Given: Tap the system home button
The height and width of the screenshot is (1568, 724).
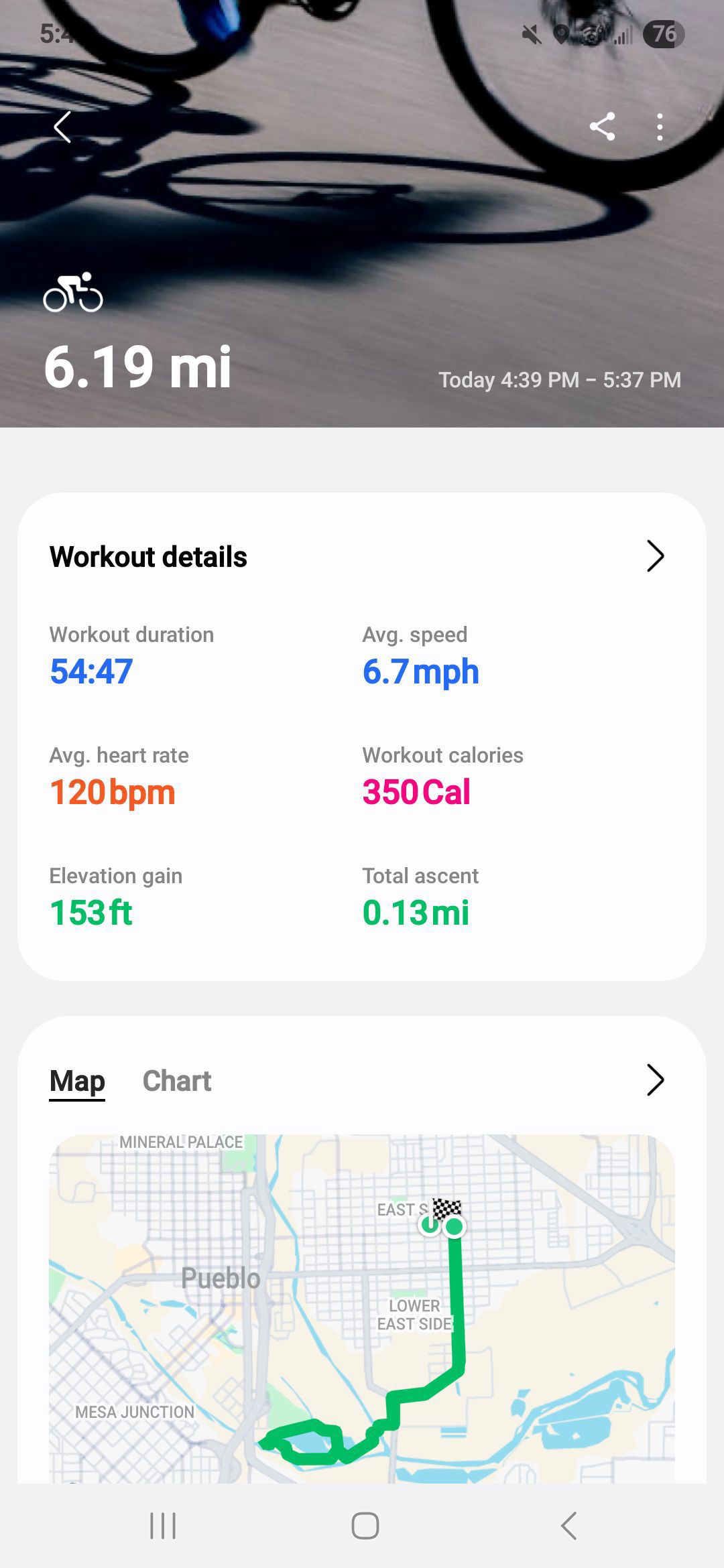Looking at the screenshot, I should tap(365, 1526).
